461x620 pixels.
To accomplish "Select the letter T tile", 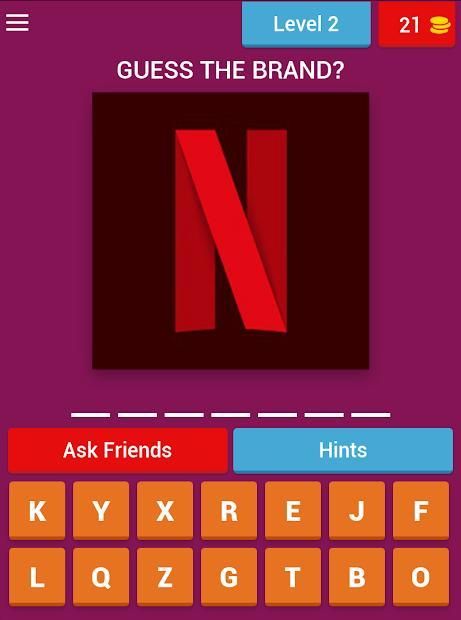I will pyautogui.click(x=293, y=577).
